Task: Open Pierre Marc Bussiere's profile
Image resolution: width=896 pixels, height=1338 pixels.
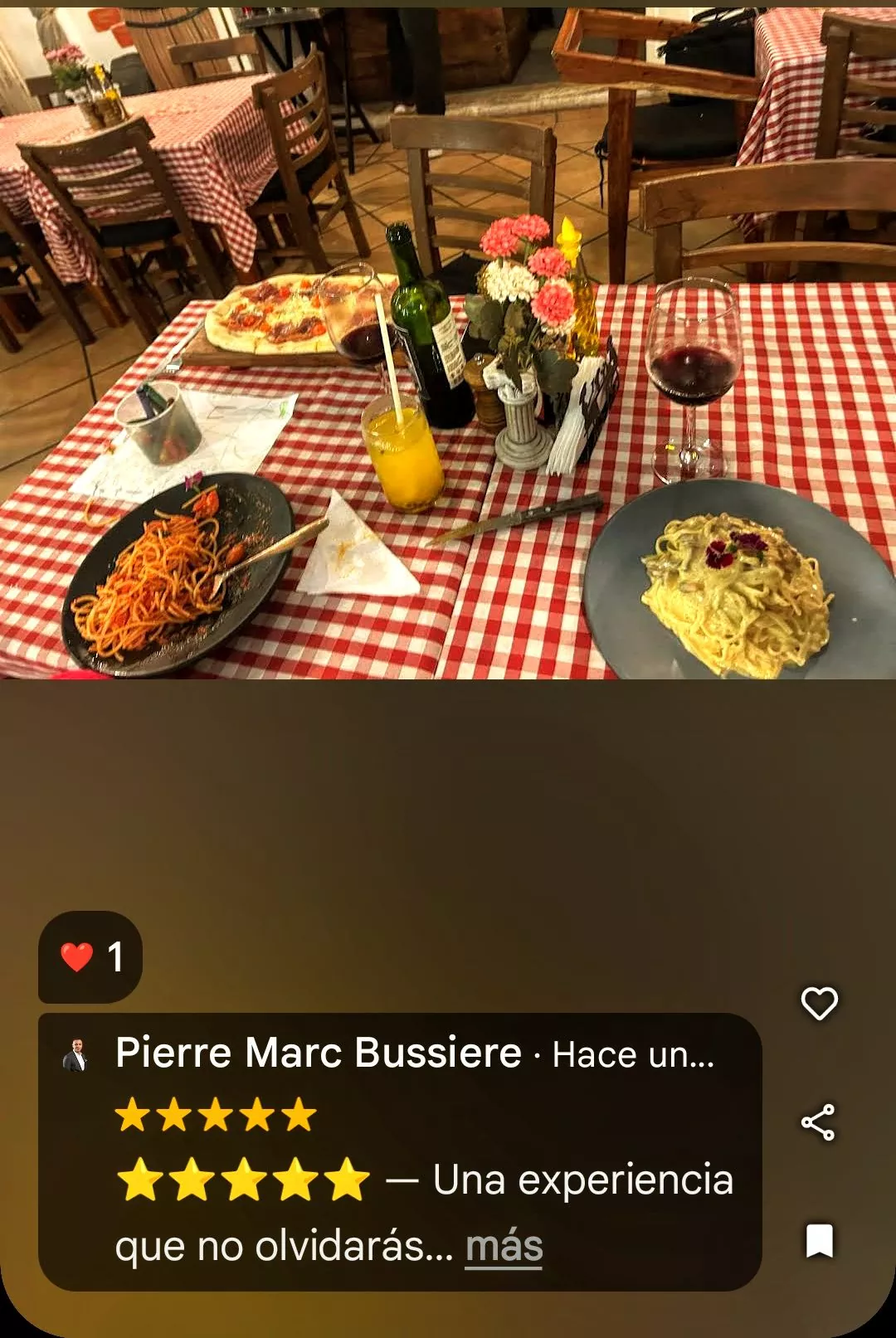Action: tap(318, 1053)
